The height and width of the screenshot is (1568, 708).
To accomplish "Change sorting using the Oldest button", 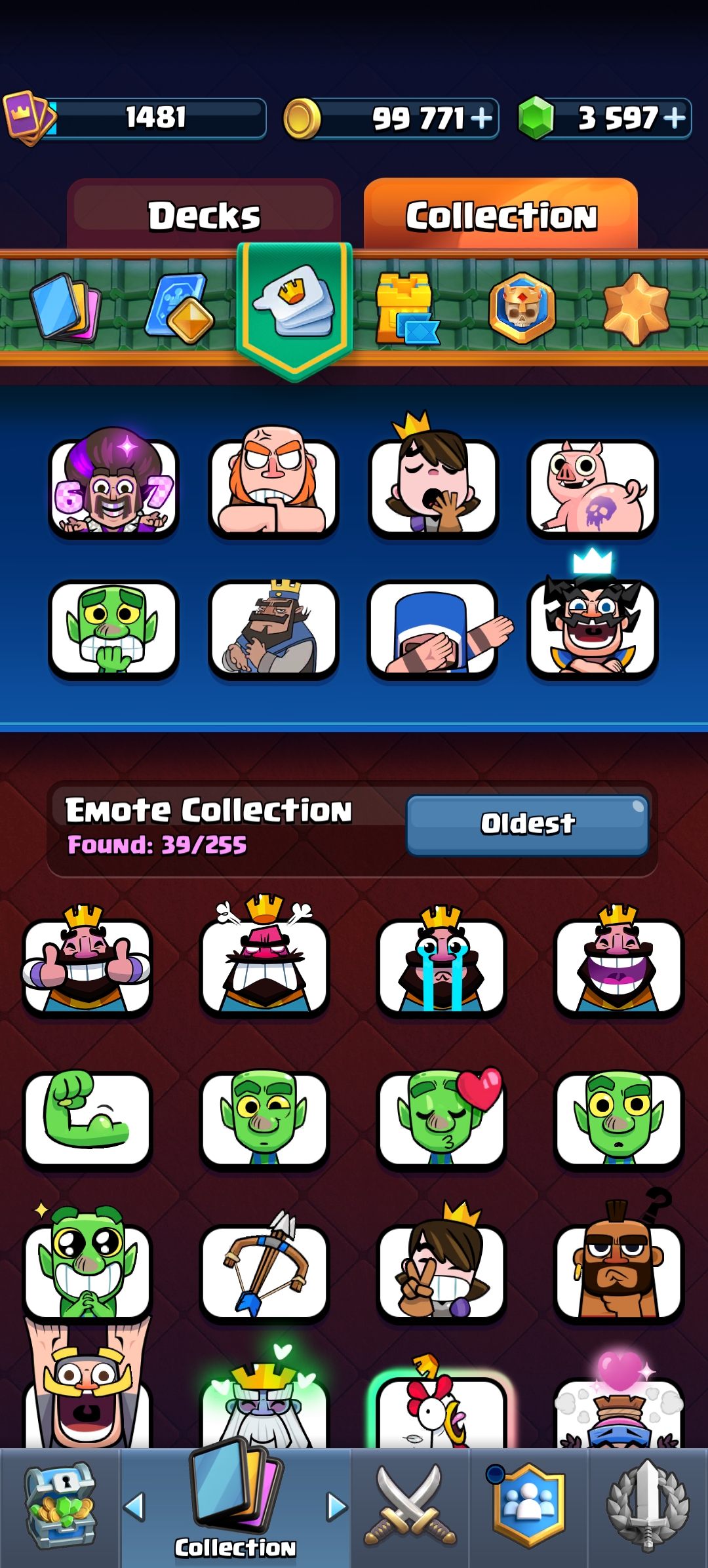I will [x=528, y=824].
